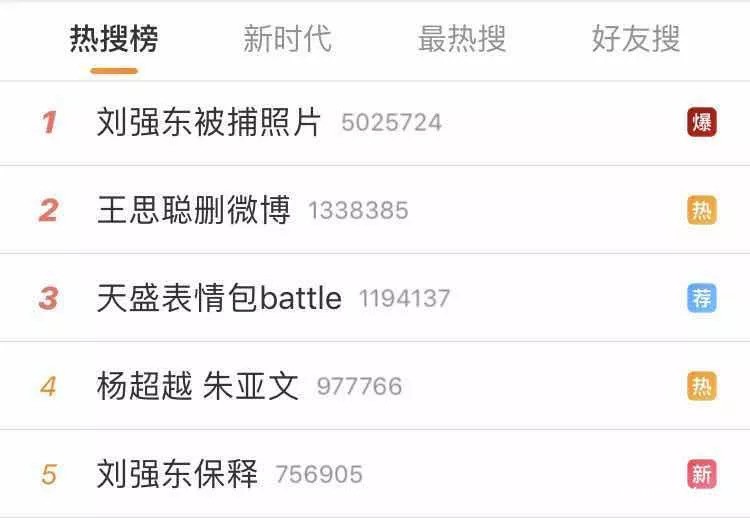Switch to the 新时代 tab
750x518 pixels.
tap(287, 40)
